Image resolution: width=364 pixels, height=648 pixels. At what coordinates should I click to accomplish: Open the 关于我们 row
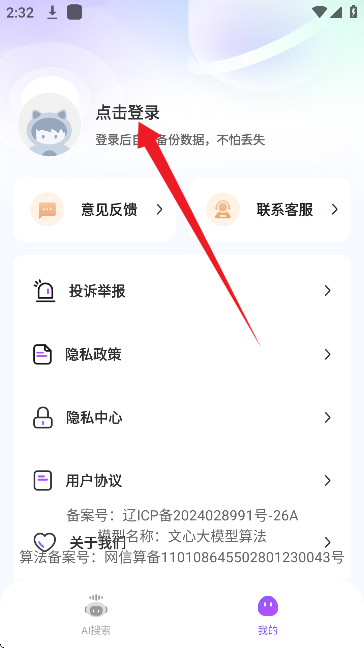coord(182,542)
